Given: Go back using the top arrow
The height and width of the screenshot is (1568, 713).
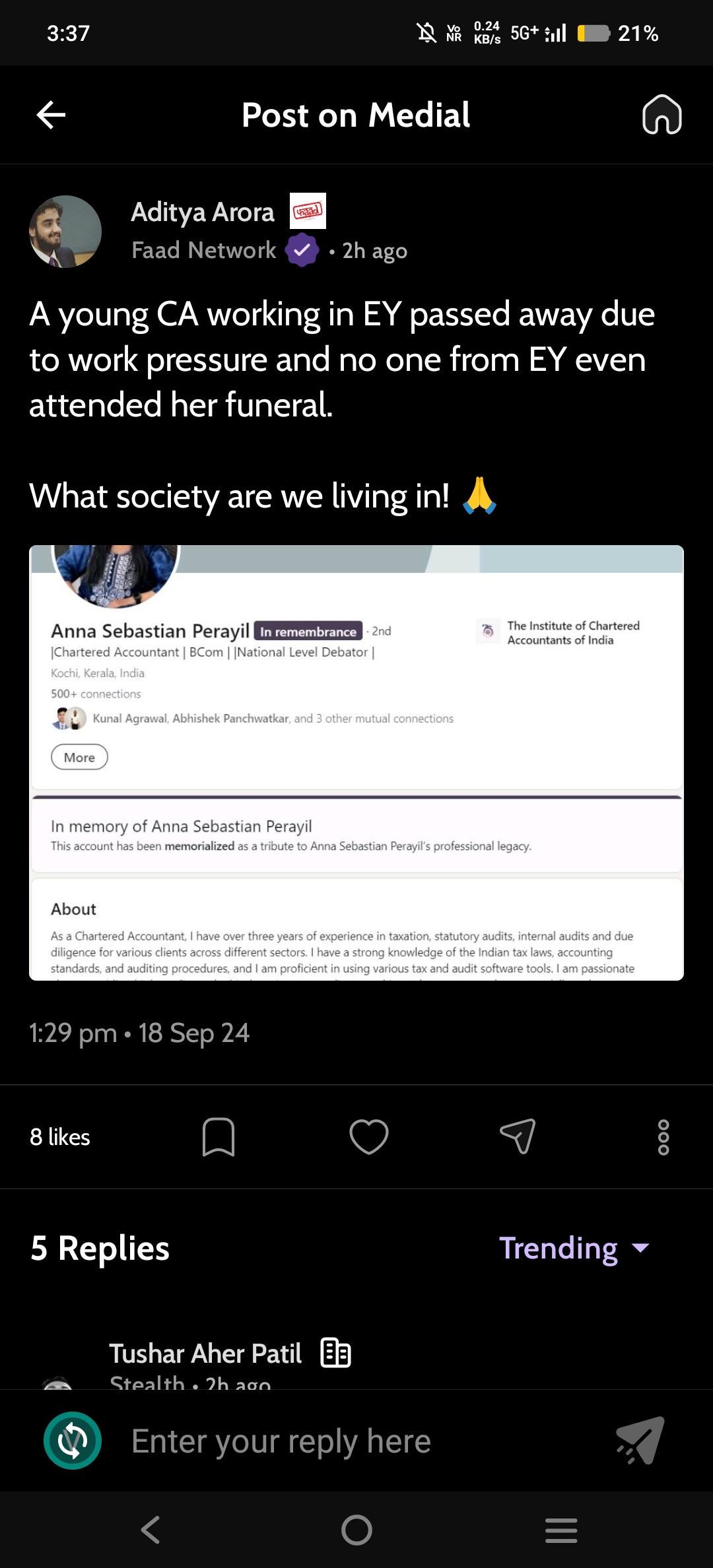Looking at the screenshot, I should [x=51, y=115].
